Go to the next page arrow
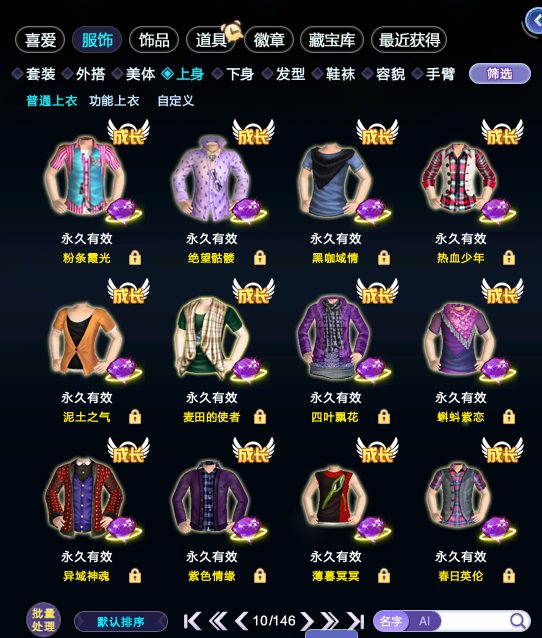The height and width of the screenshot is (638, 542). [x=307, y=621]
